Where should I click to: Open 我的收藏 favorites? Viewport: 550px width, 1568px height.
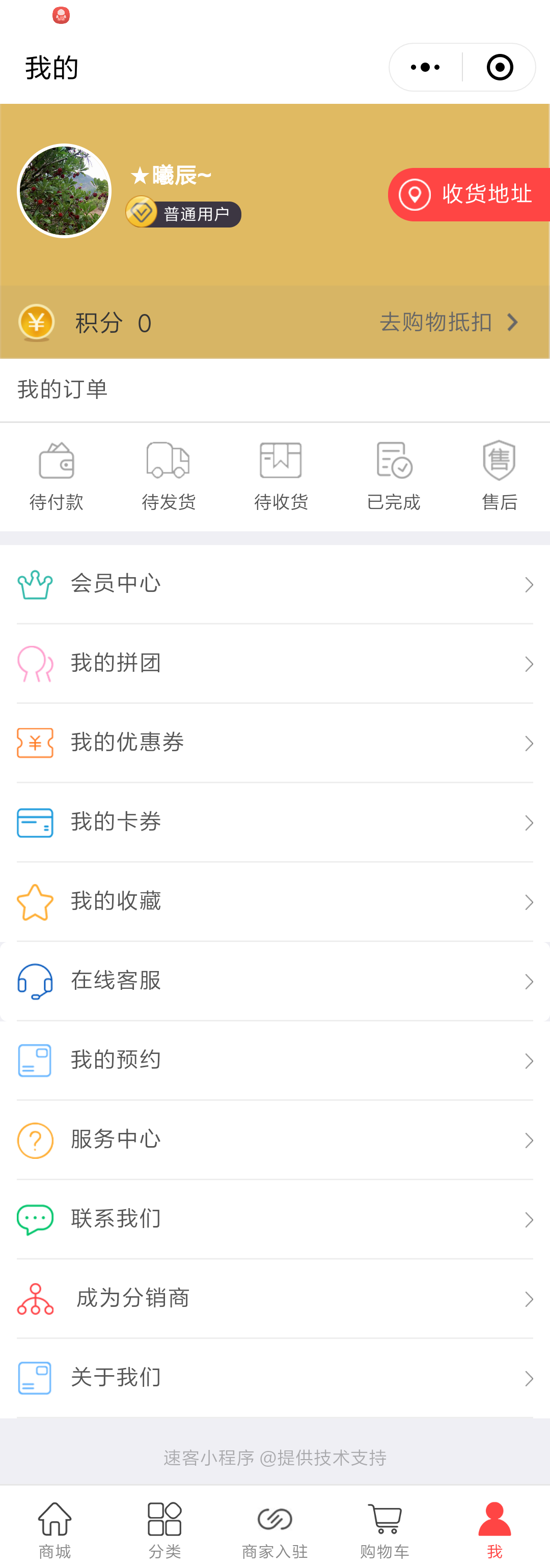tap(274, 901)
